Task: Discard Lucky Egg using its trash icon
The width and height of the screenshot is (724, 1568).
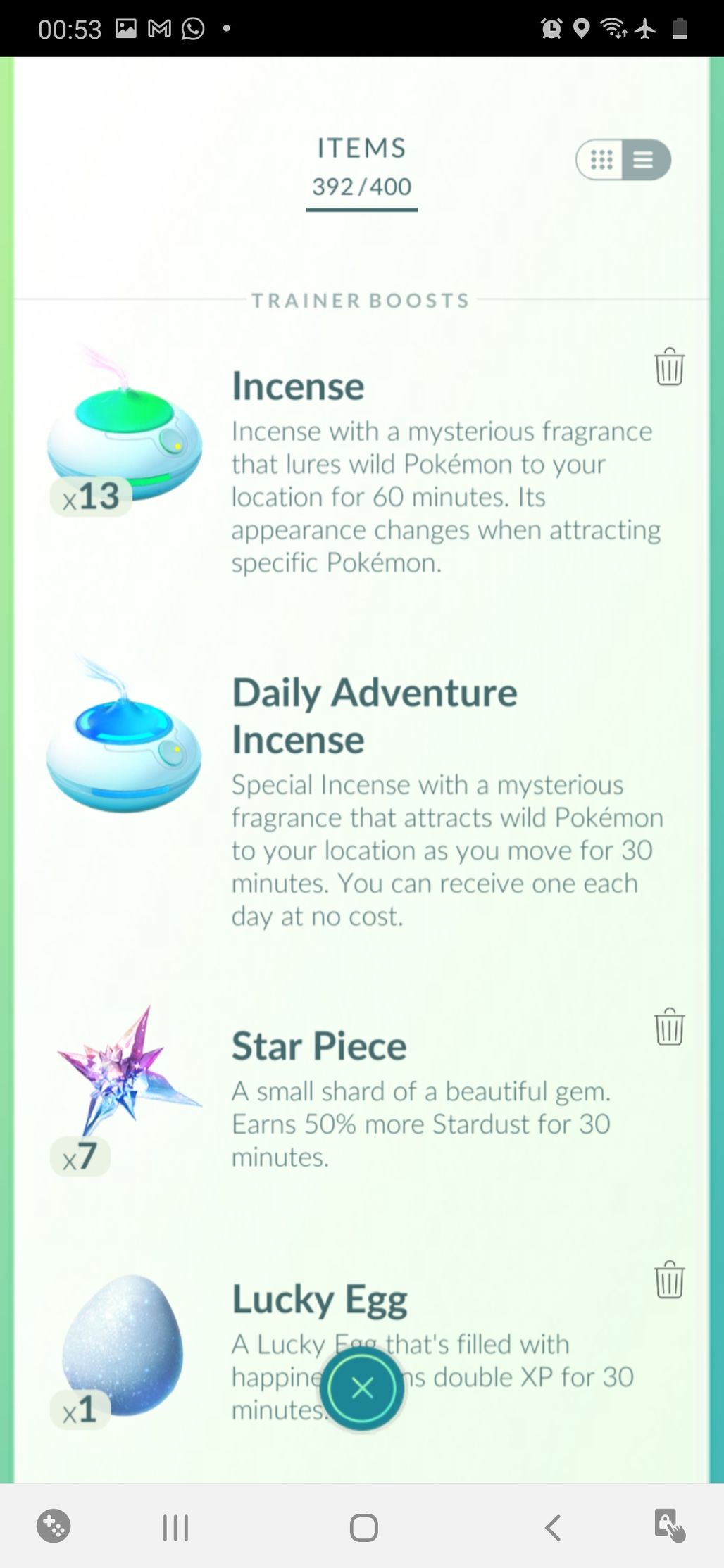Action: 668,1280
